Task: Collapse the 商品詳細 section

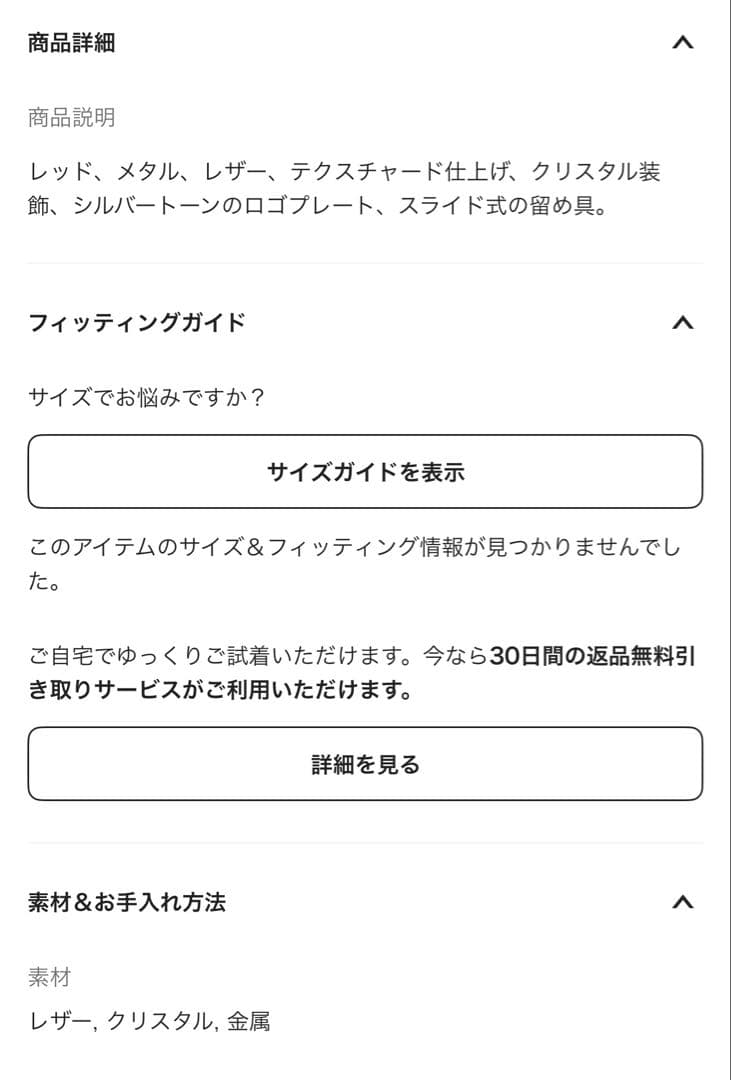Action: [682, 43]
